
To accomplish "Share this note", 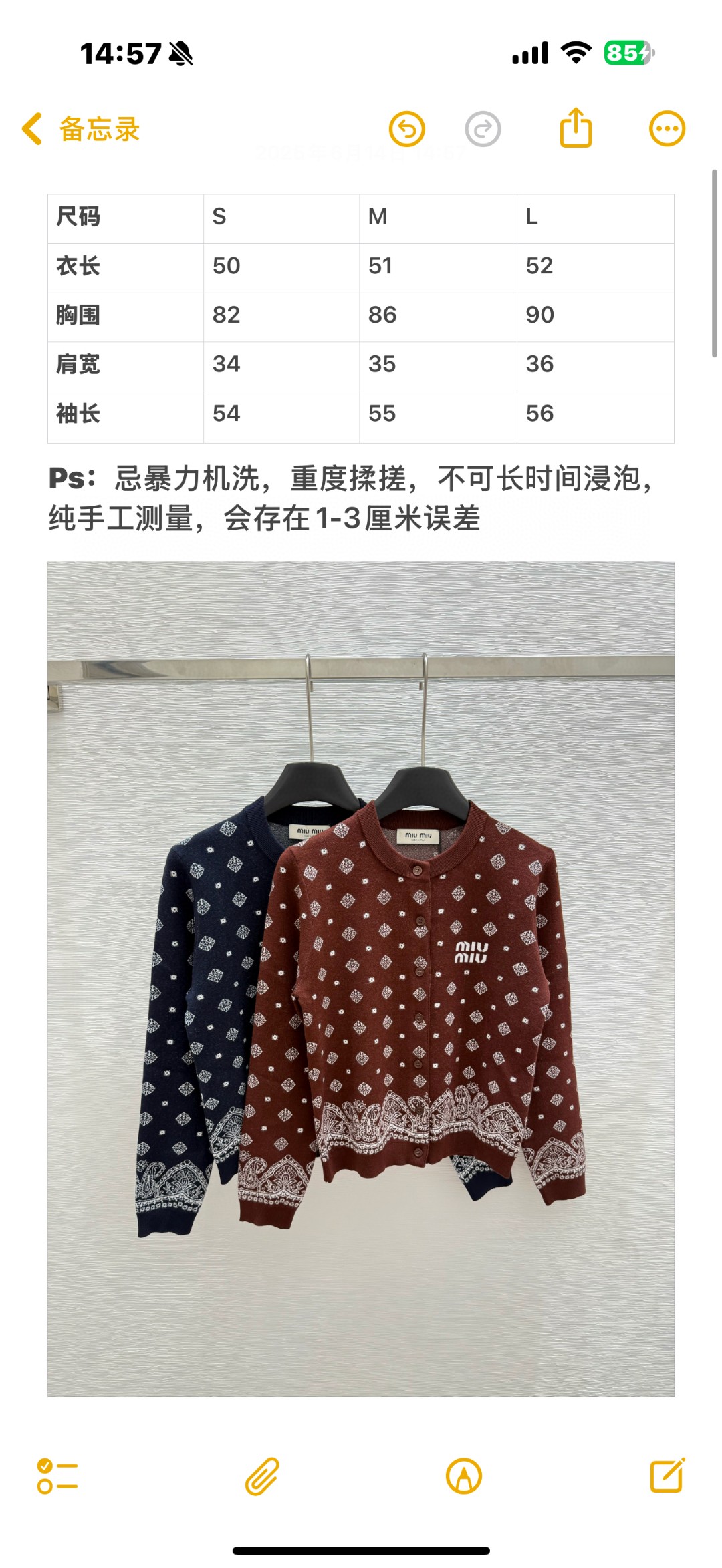I will pos(576,128).
